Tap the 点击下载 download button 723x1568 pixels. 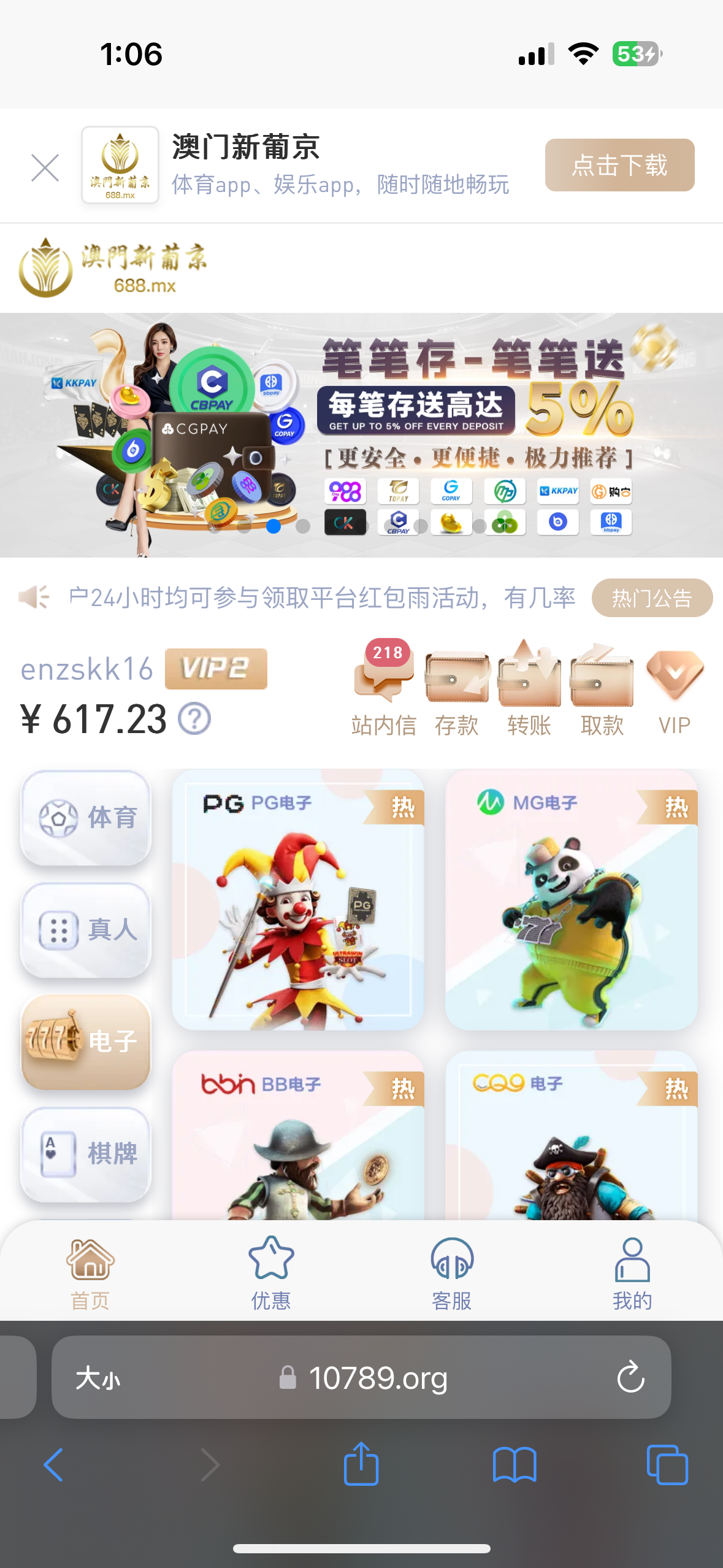[x=619, y=165]
